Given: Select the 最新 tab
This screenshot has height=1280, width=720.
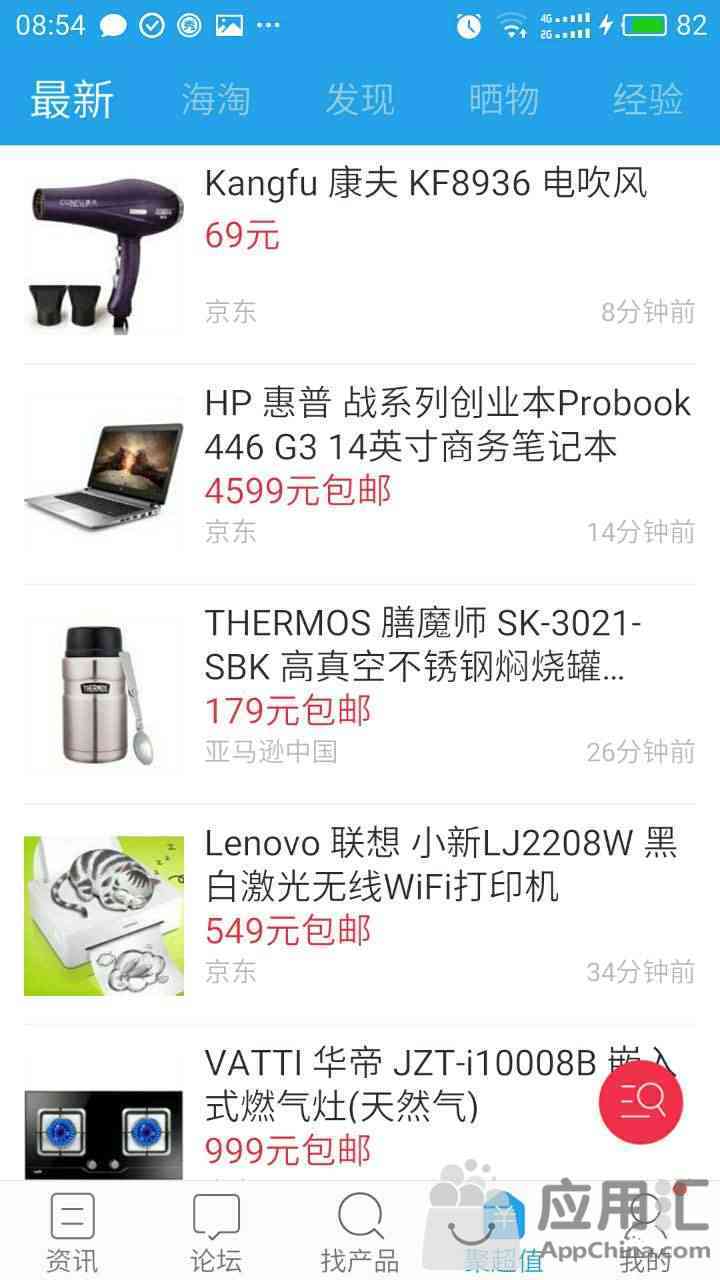Looking at the screenshot, I should click(72, 100).
